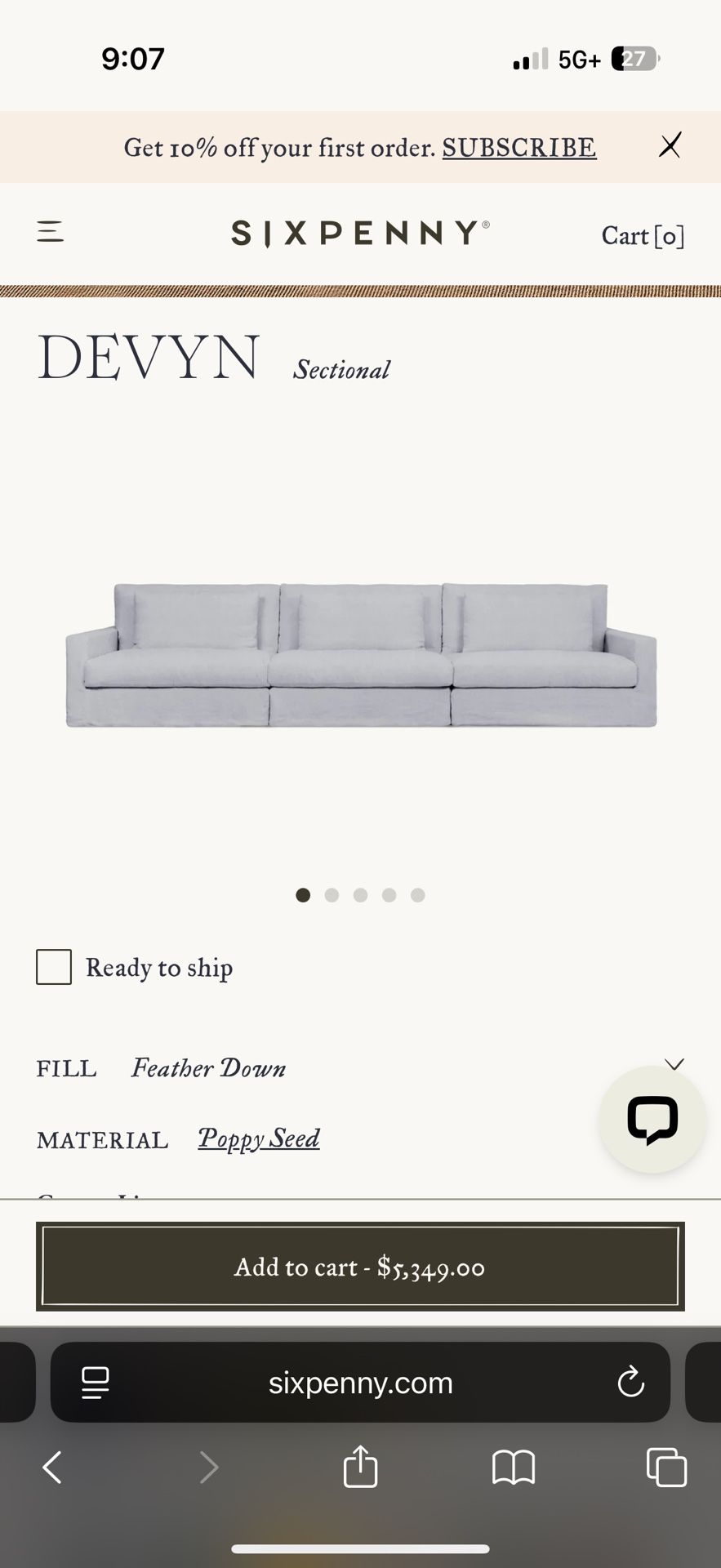Image resolution: width=721 pixels, height=1568 pixels.
Task: Open the Cart
Action: (x=643, y=236)
